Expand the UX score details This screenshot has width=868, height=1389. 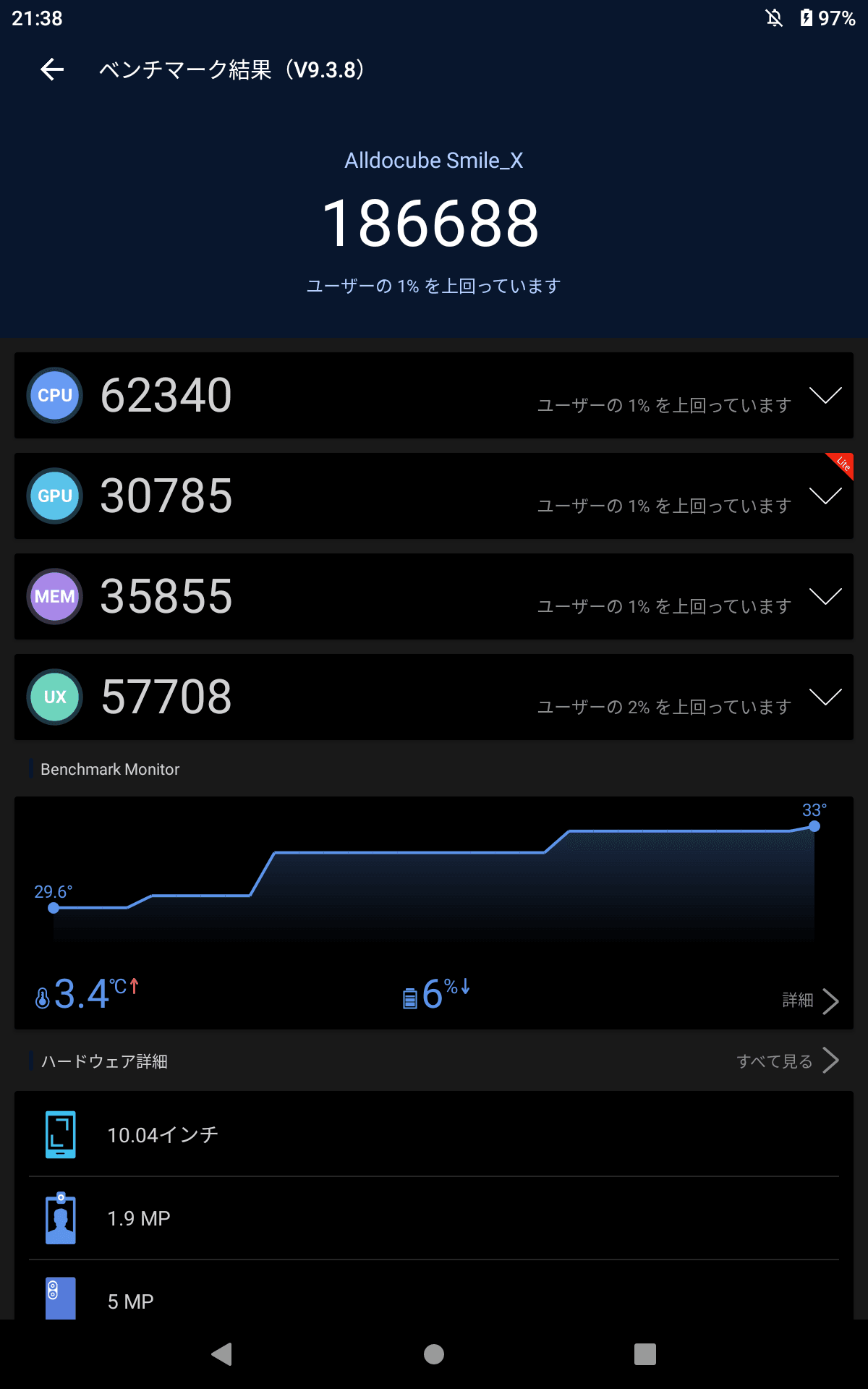tap(825, 697)
